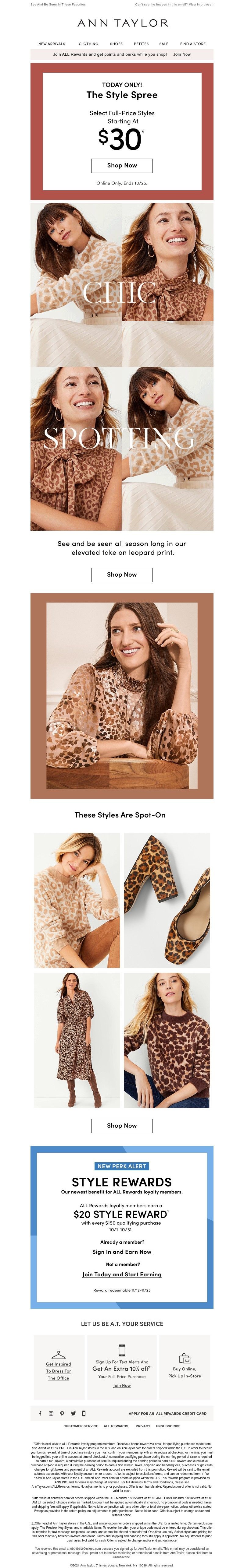Open the New Arrivals menu link
Image resolution: width=244 pixels, height=1568 pixels.
pos(51,44)
